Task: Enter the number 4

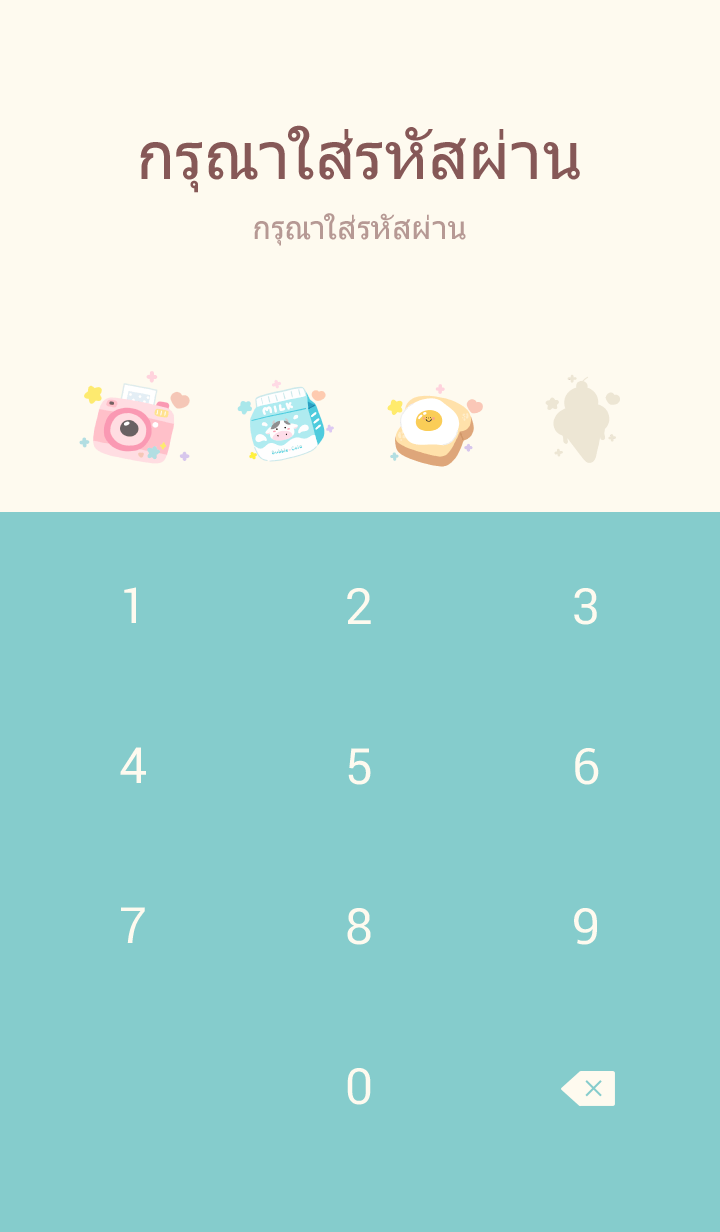Action: point(132,767)
